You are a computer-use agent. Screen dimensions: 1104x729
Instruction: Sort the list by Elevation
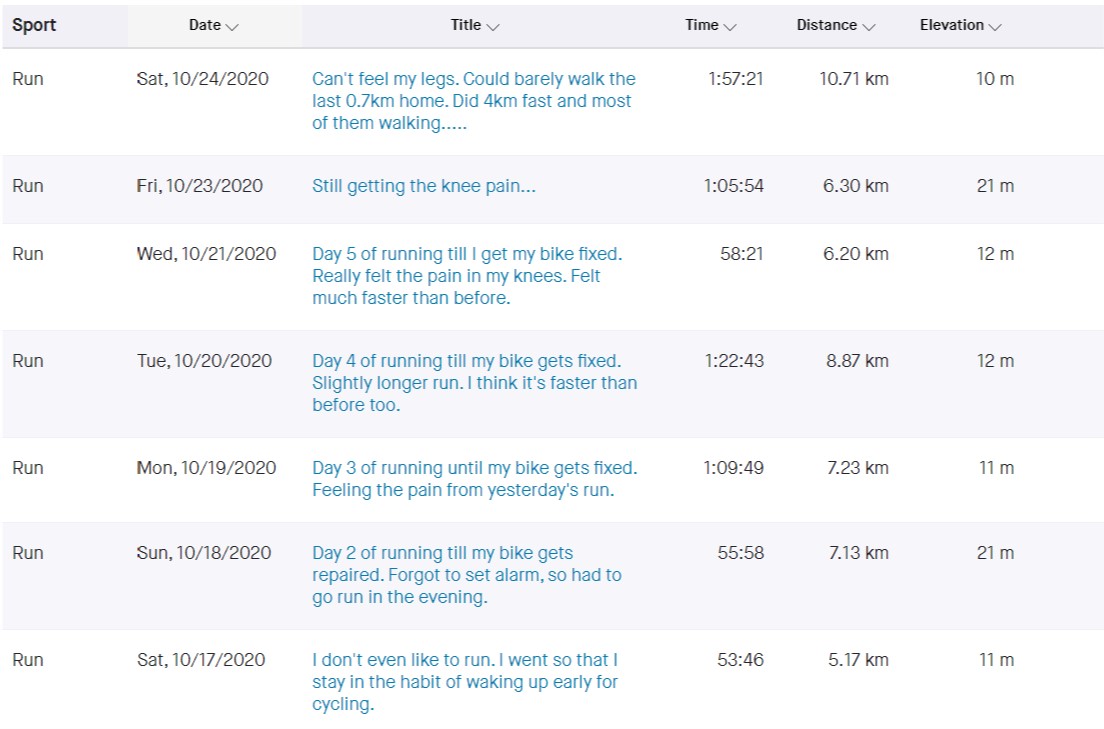tap(960, 26)
